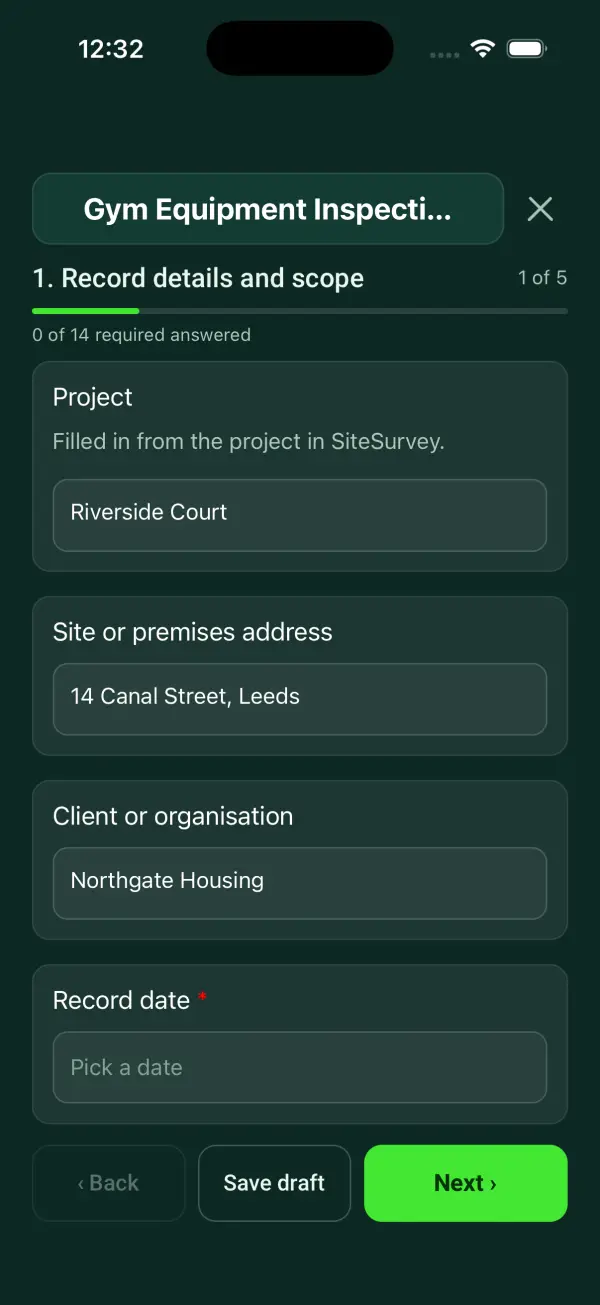Image resolution: width=600 pixels, height=1305 pixels.
Task: Pick a record date
Action: (300, 1067)
